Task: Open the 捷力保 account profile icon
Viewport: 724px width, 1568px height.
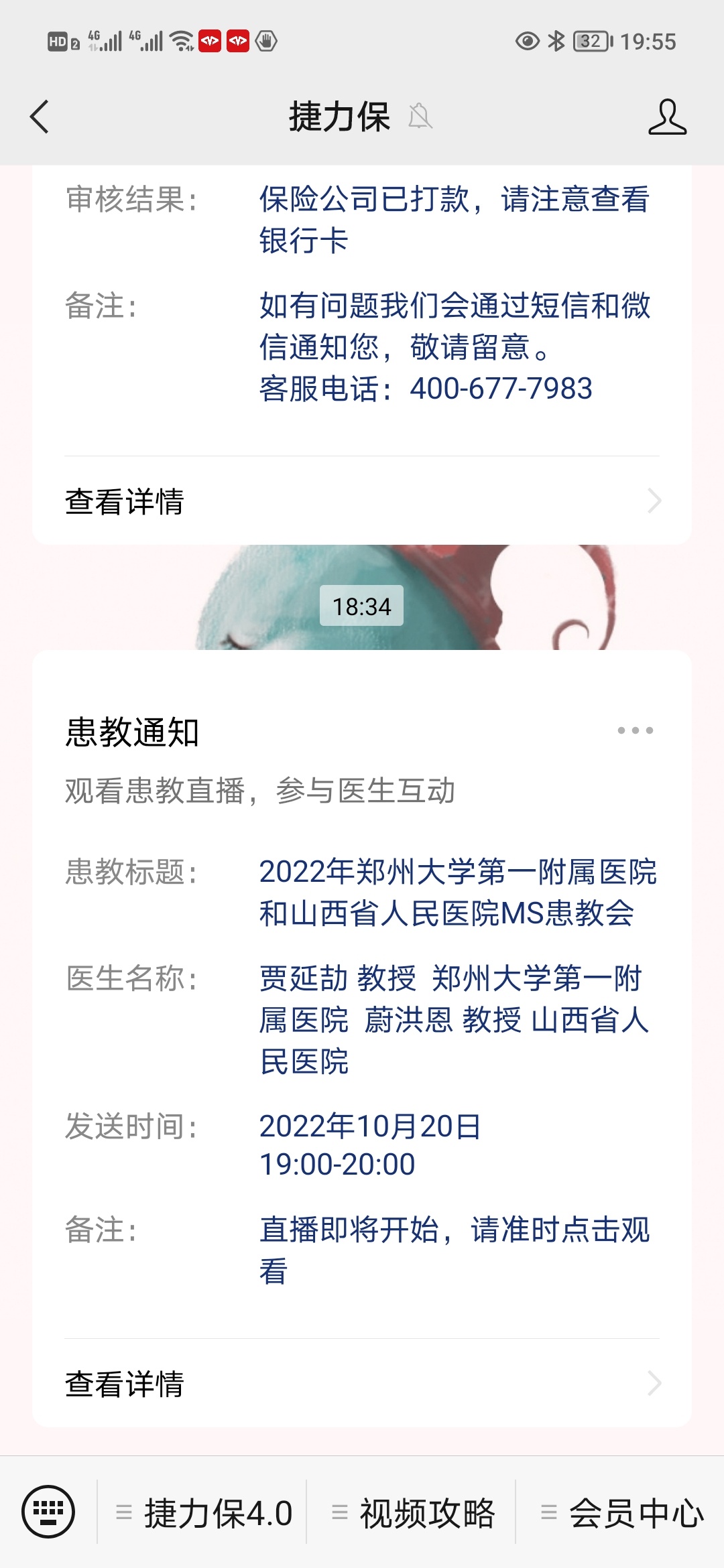Action: [x=667, y=117]
